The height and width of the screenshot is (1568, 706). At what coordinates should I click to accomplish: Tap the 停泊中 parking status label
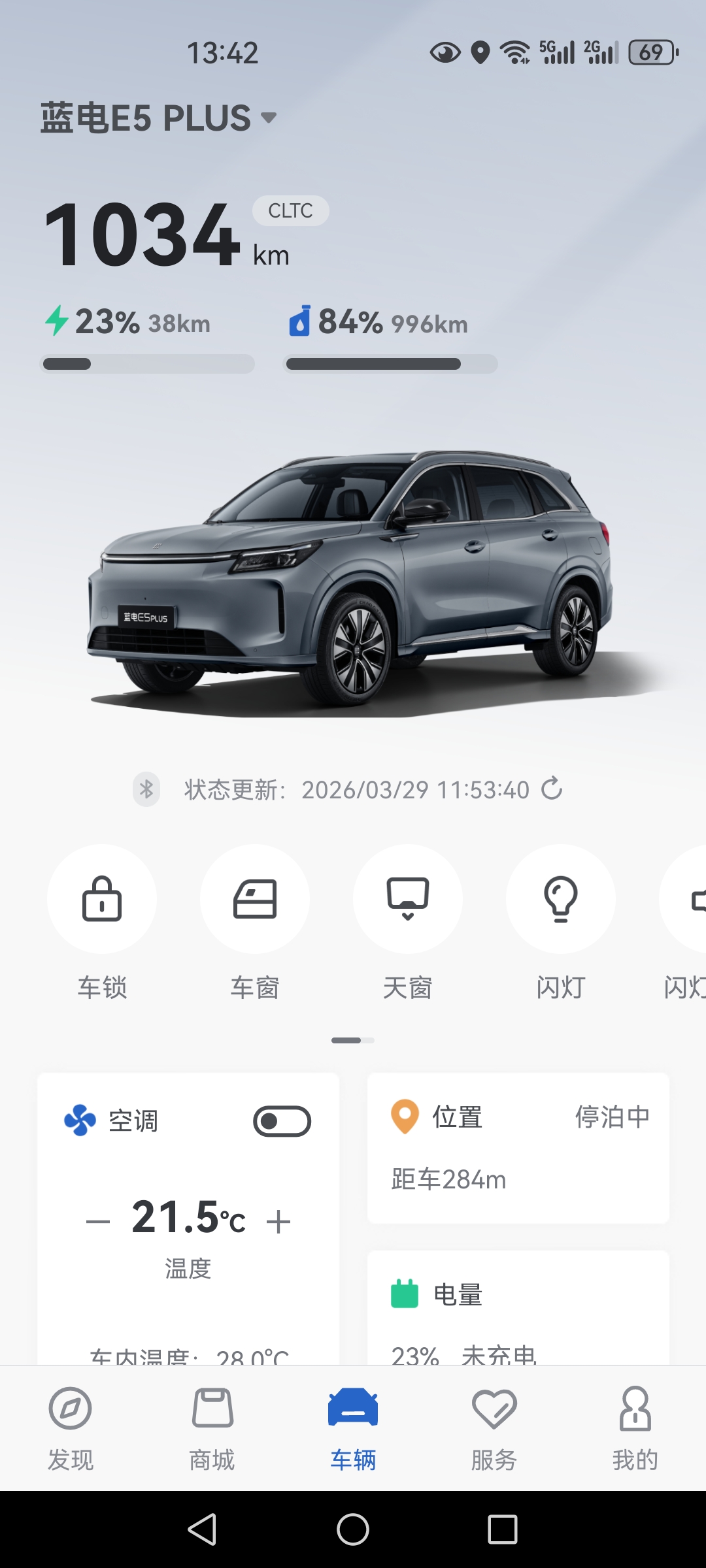pyautogui.click(x=612, y=1116)
